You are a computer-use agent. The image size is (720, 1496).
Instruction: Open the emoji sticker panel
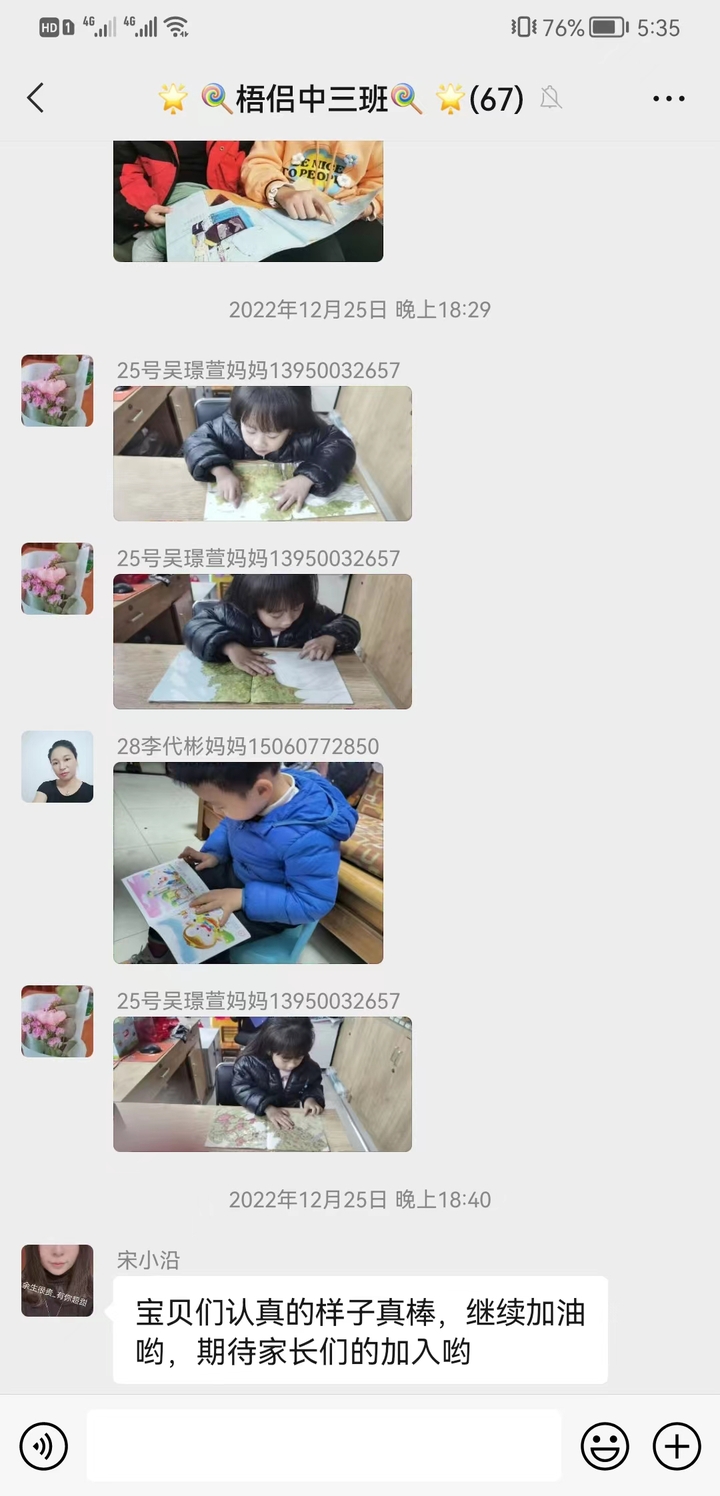click(x=605, y=1446)
